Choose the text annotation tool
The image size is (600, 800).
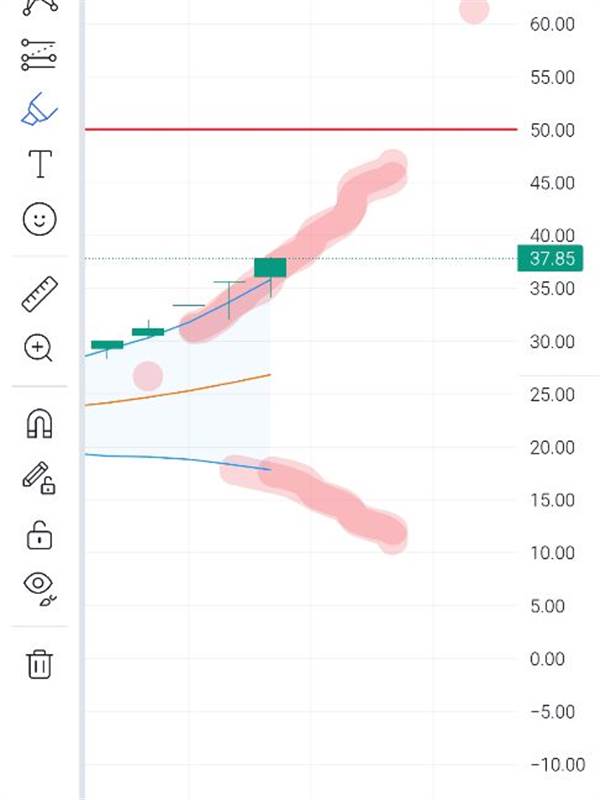pos(40,164)
